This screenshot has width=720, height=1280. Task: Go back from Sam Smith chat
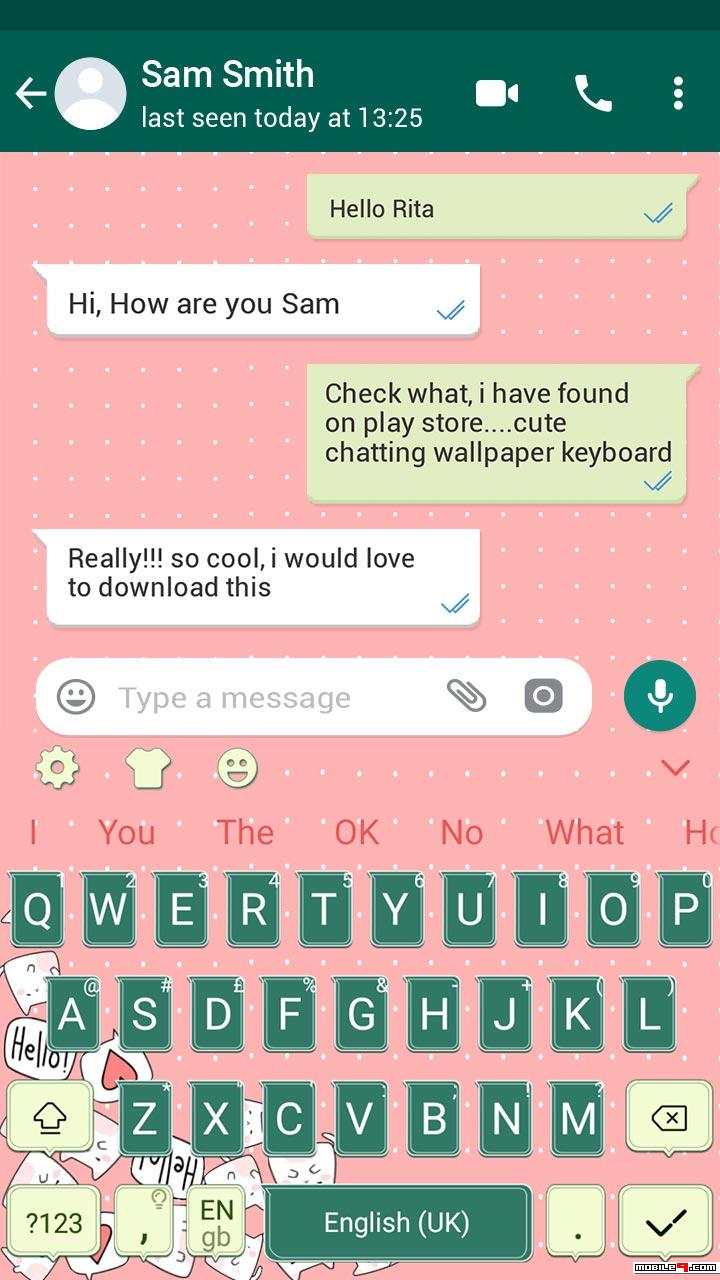pyautogui.click(x=31, y=94)
